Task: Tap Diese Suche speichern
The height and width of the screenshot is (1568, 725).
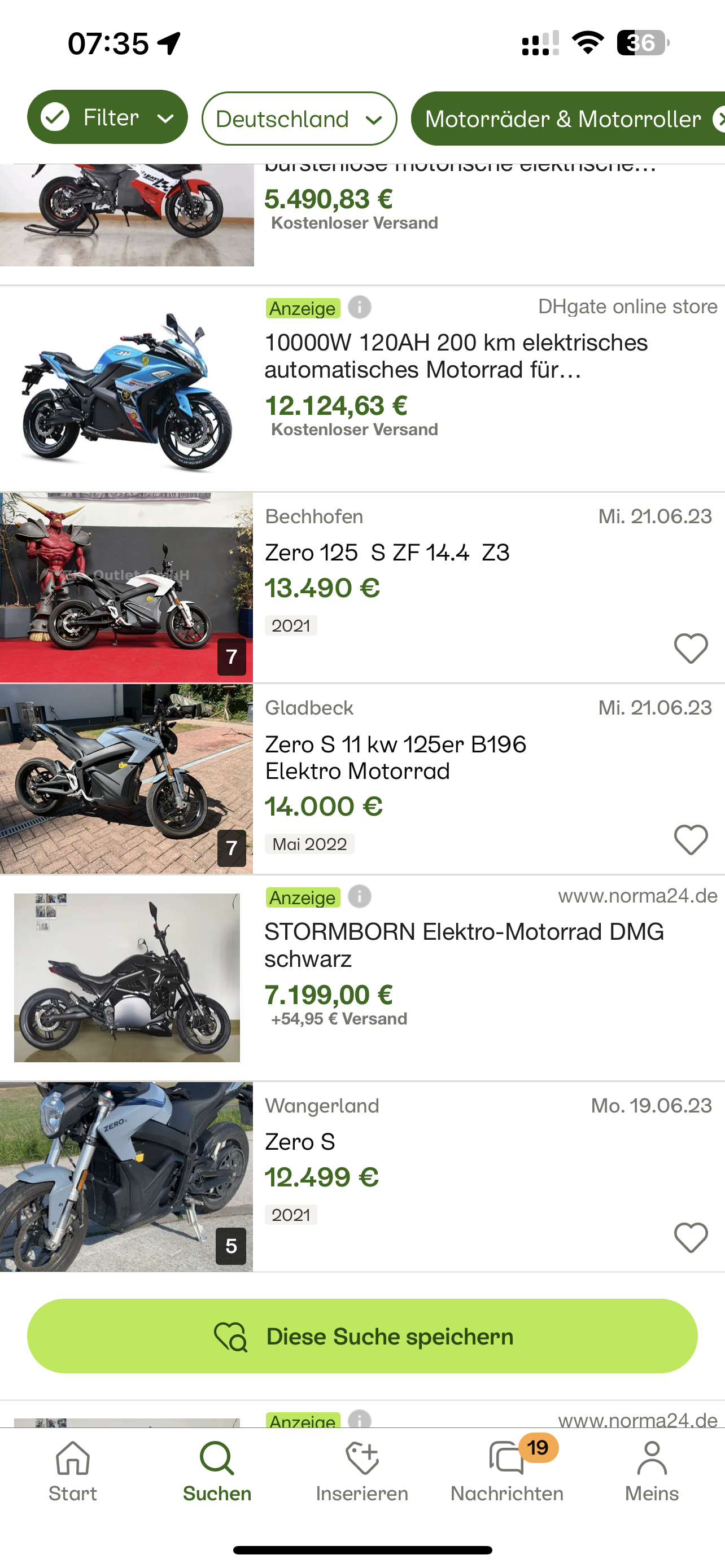Action: pyautogui.click(x=362, y=1336)
